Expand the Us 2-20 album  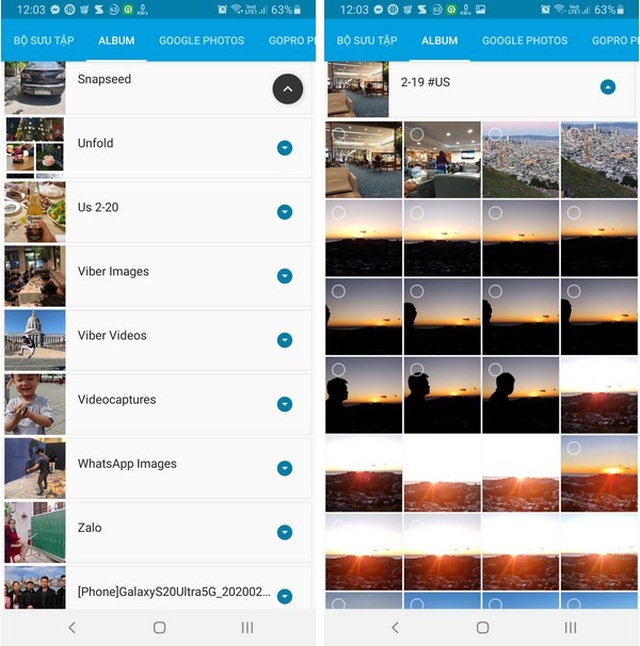[x=284, y=212]
